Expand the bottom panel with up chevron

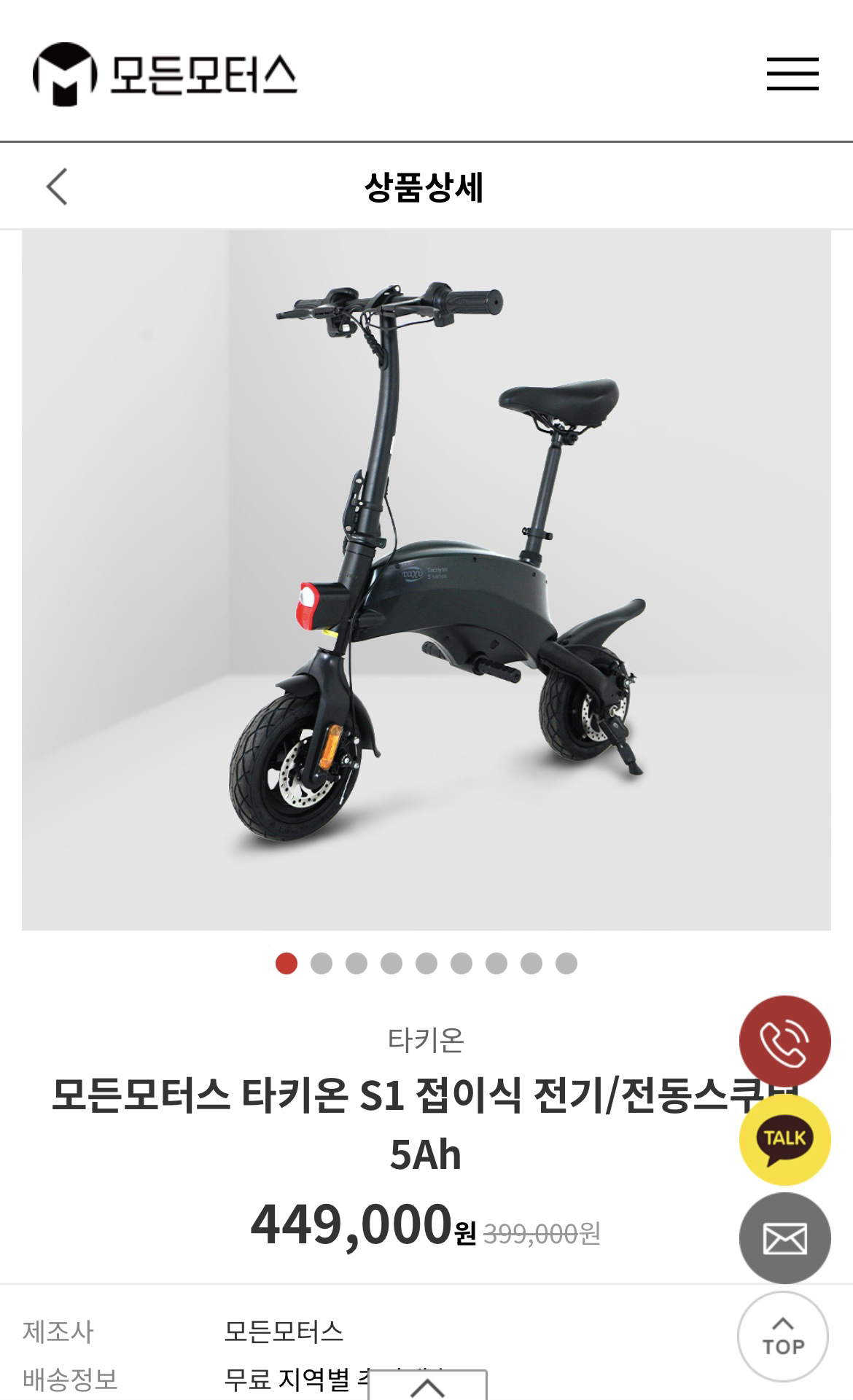[428, 1385]
